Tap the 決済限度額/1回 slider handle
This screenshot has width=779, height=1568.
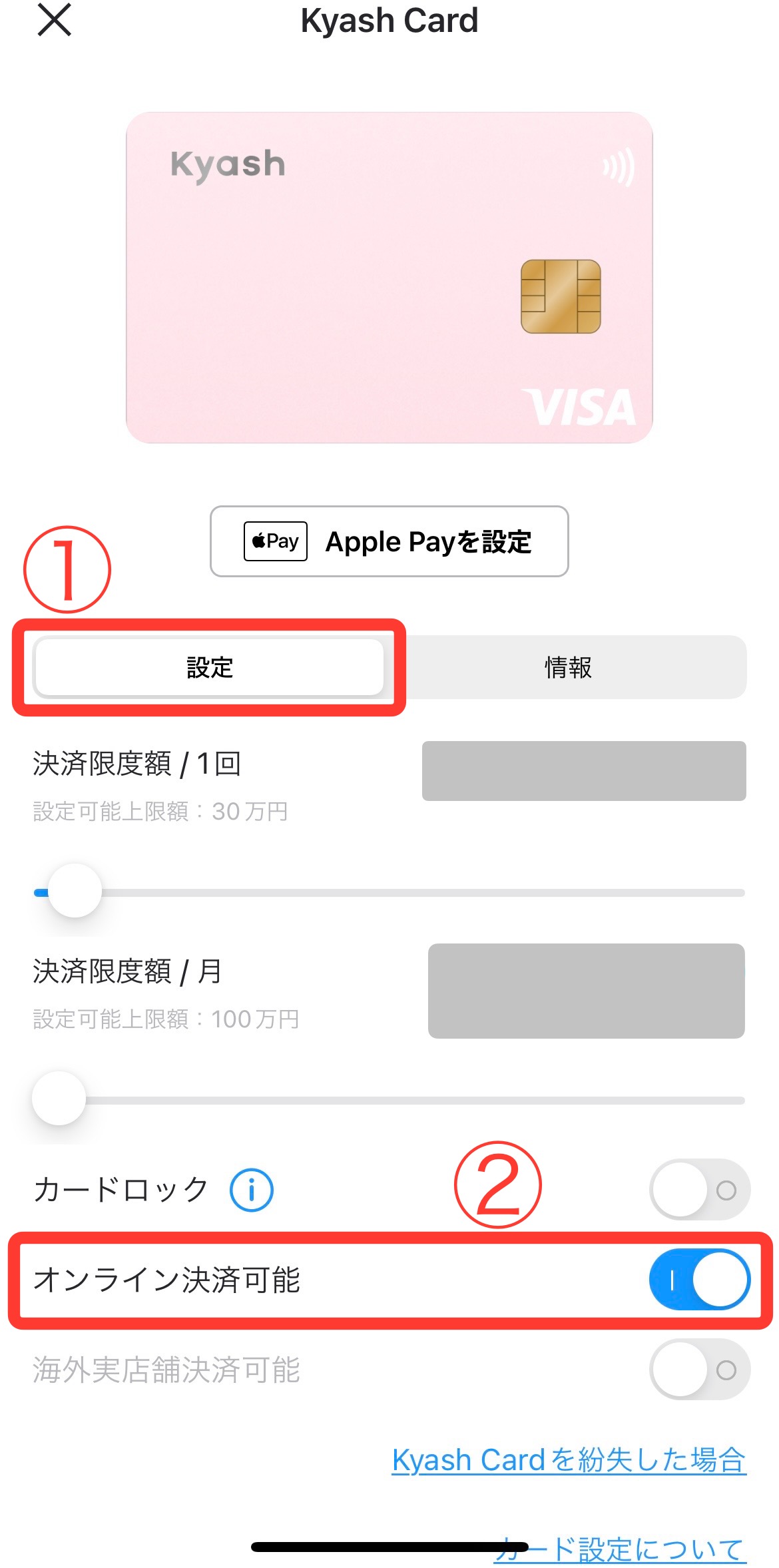point(75,890)
